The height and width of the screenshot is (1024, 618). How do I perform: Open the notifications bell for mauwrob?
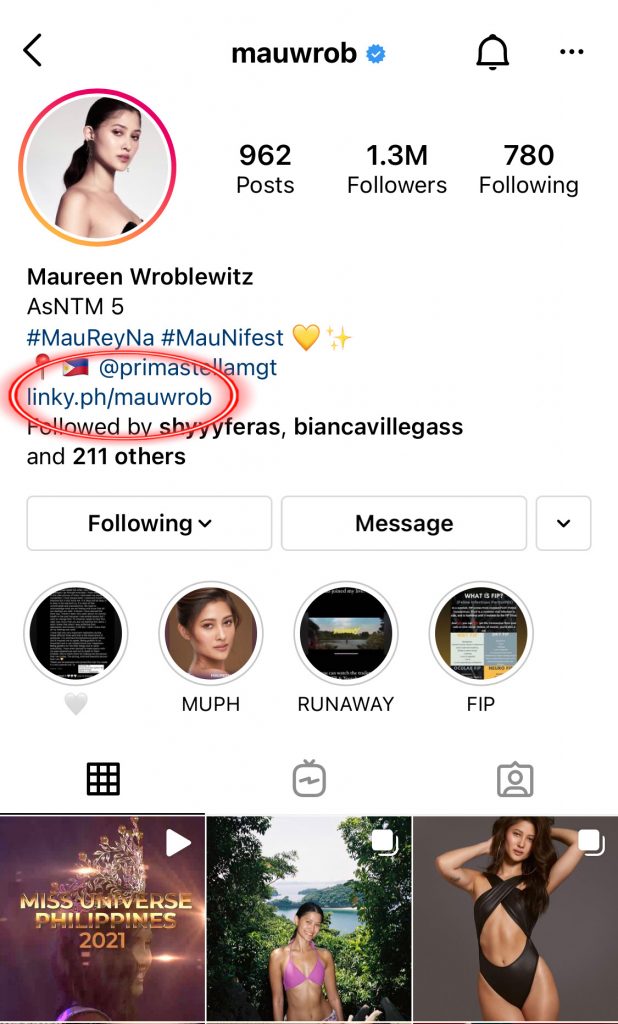pyautogui.click(x=492, y=52)
